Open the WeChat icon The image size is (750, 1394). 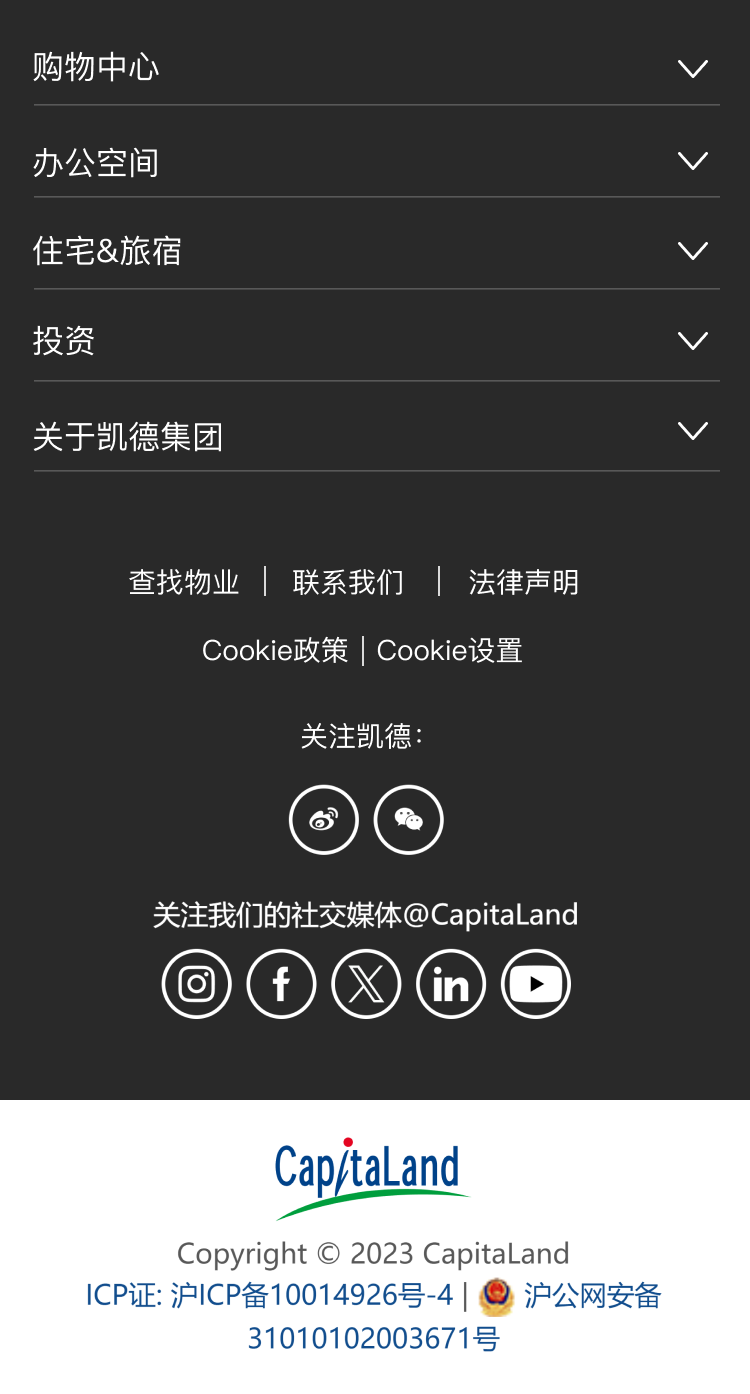[x=408, y=820]
